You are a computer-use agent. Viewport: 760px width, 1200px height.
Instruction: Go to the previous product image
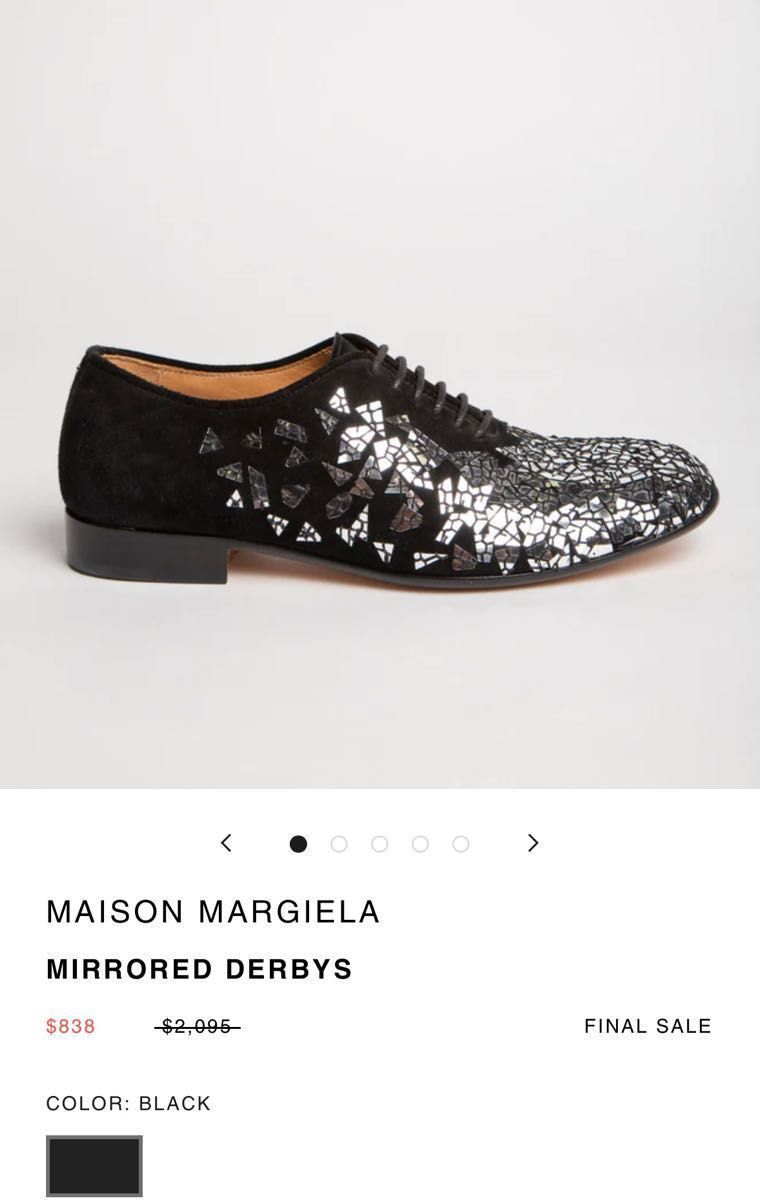(226, 843)
